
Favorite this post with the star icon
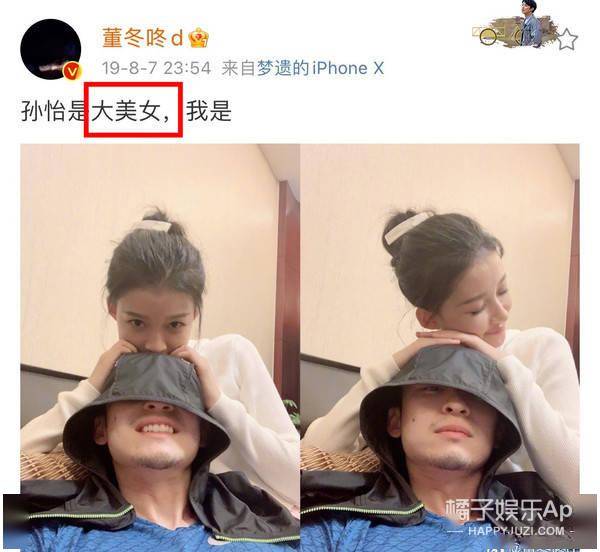(566, 40)
